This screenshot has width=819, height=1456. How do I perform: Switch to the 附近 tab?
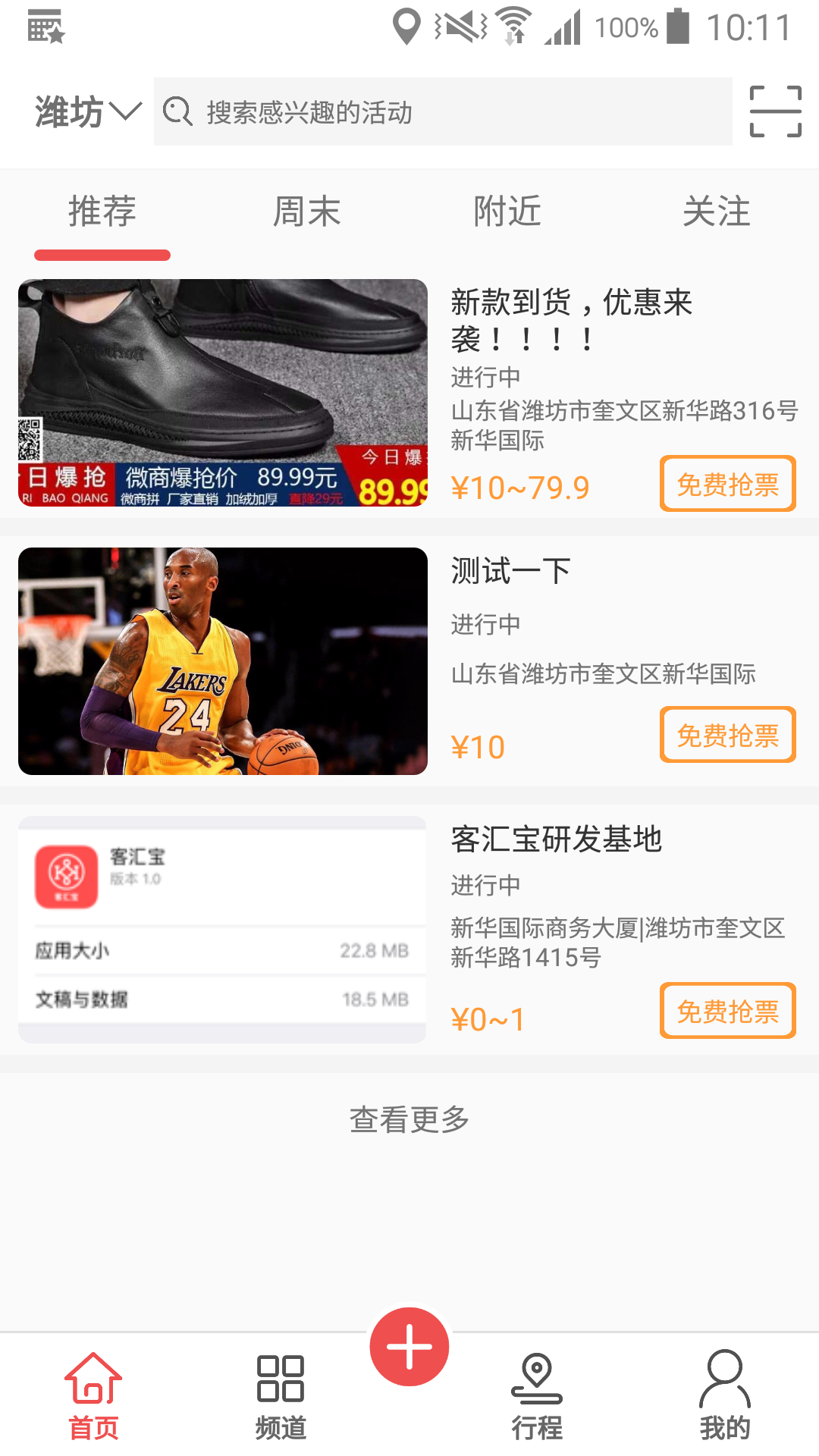pos(510,212)
